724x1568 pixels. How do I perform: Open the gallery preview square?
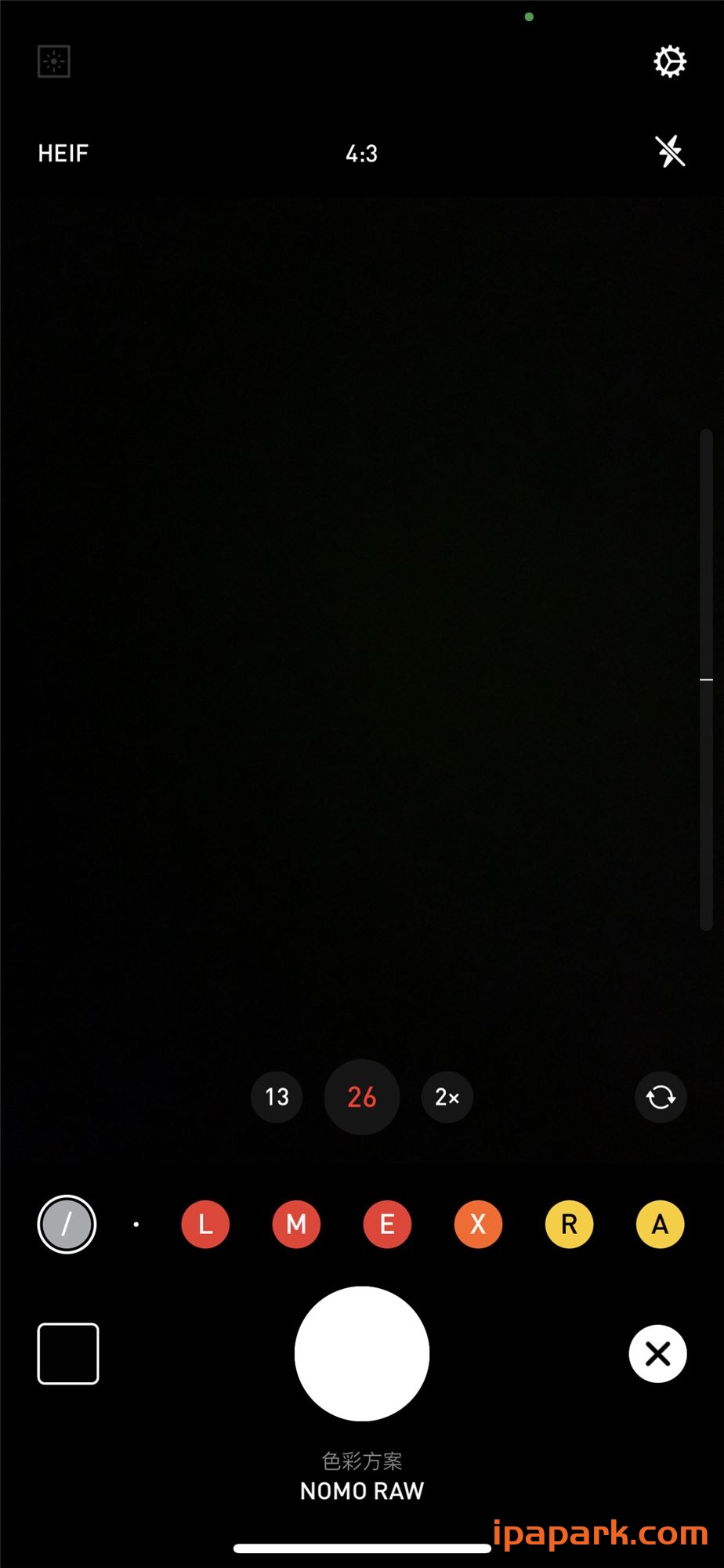pyautogui.click(x=68, y=1353)
